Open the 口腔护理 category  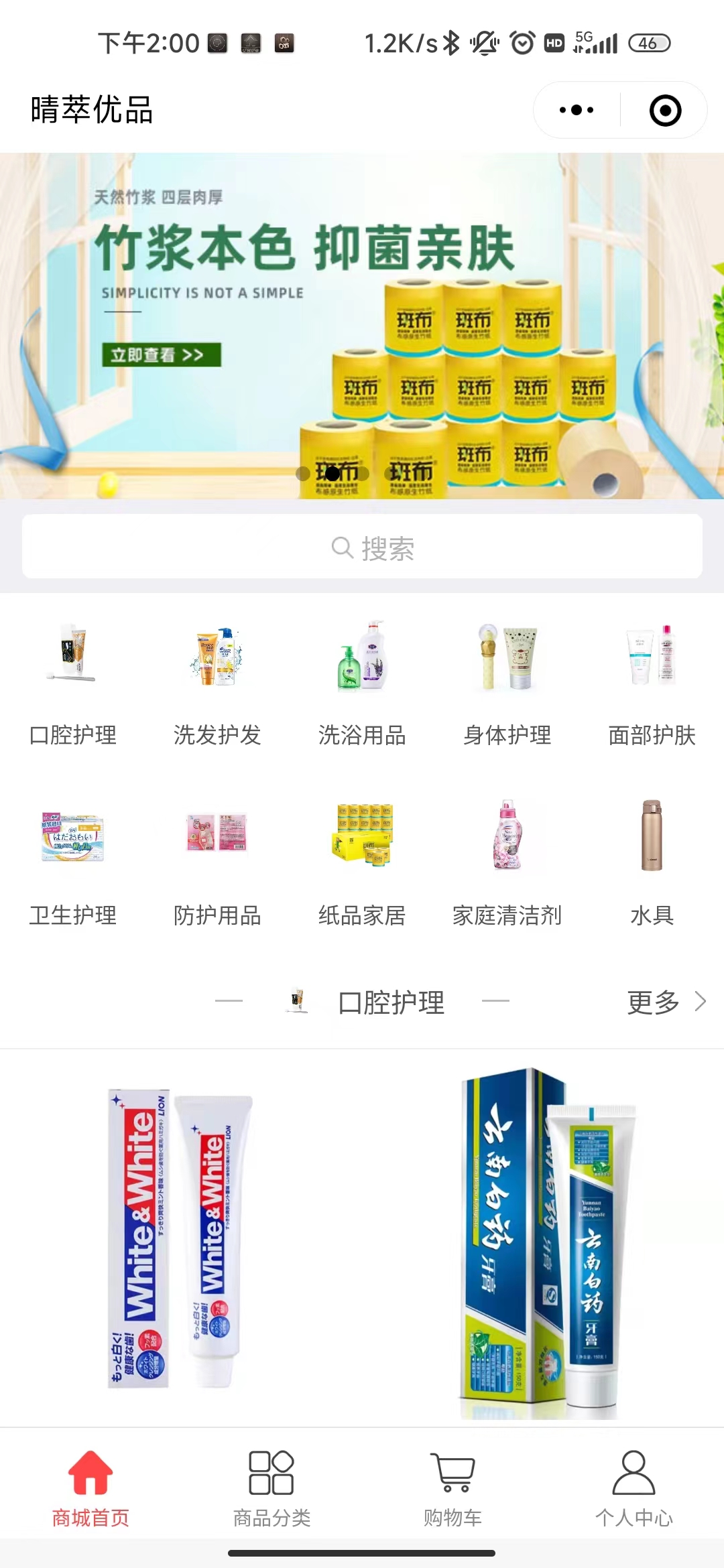click(72, 682)
